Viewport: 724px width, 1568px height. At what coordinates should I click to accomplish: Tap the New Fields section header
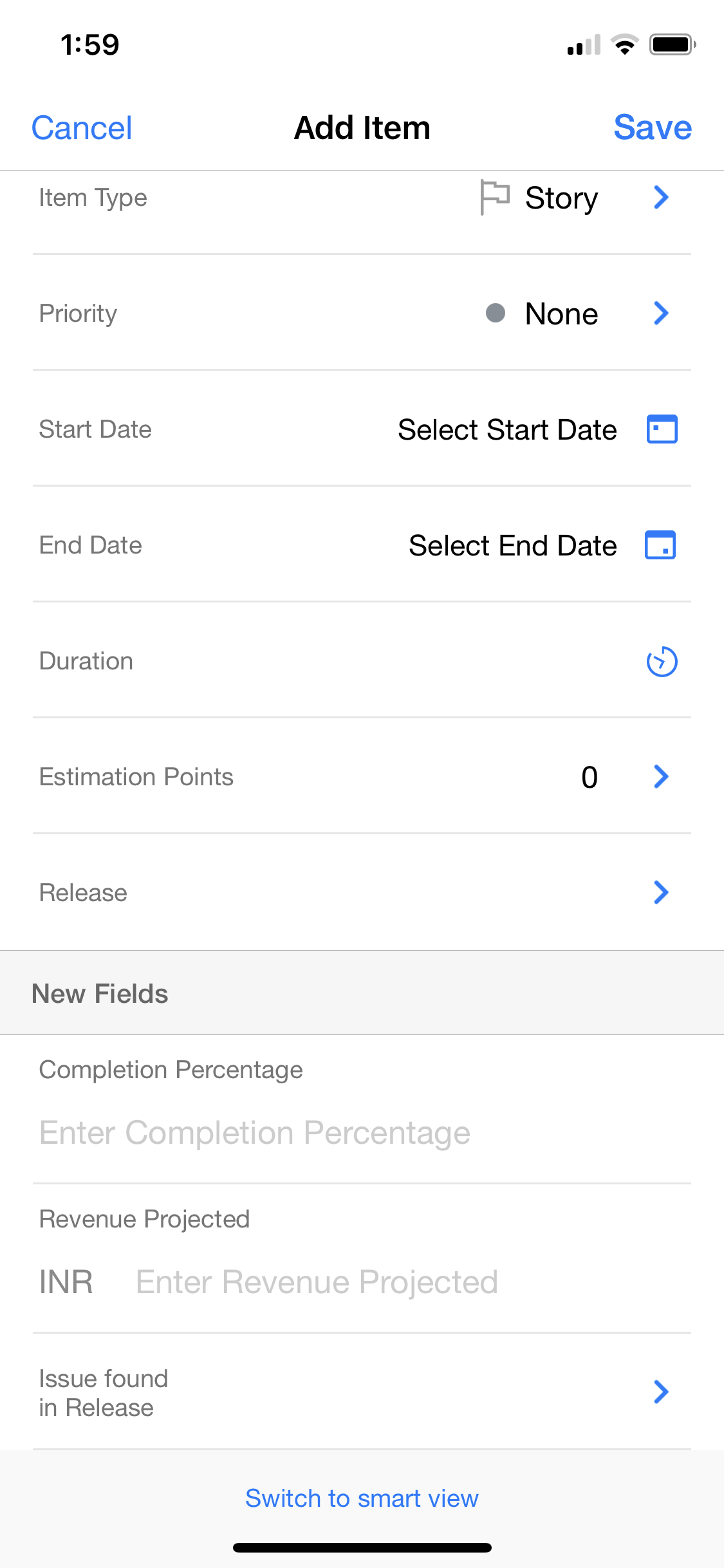[x=100, y=993]
